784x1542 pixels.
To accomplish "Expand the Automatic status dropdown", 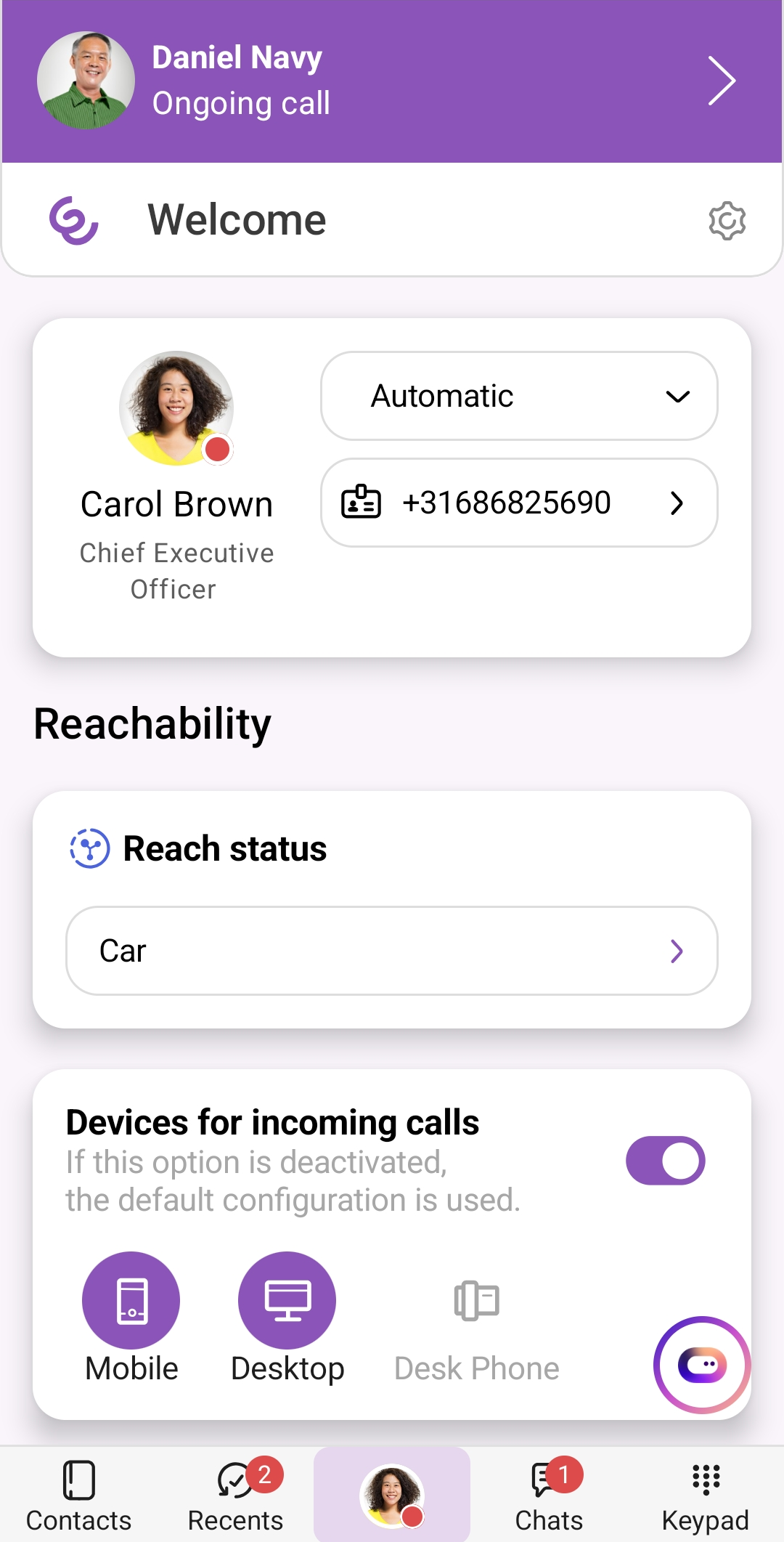I will (x=519, y=396).
